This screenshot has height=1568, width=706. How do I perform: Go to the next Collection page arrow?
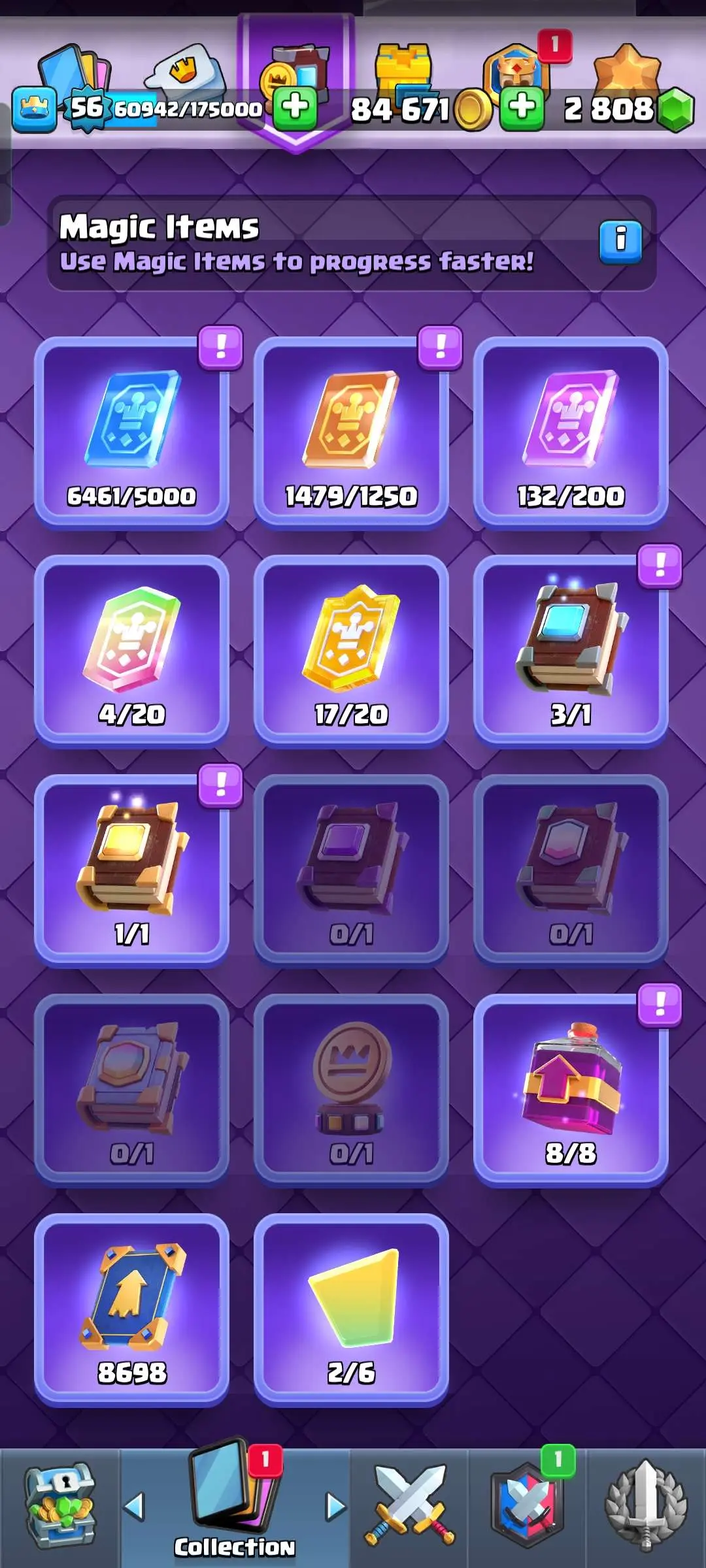335,1507
